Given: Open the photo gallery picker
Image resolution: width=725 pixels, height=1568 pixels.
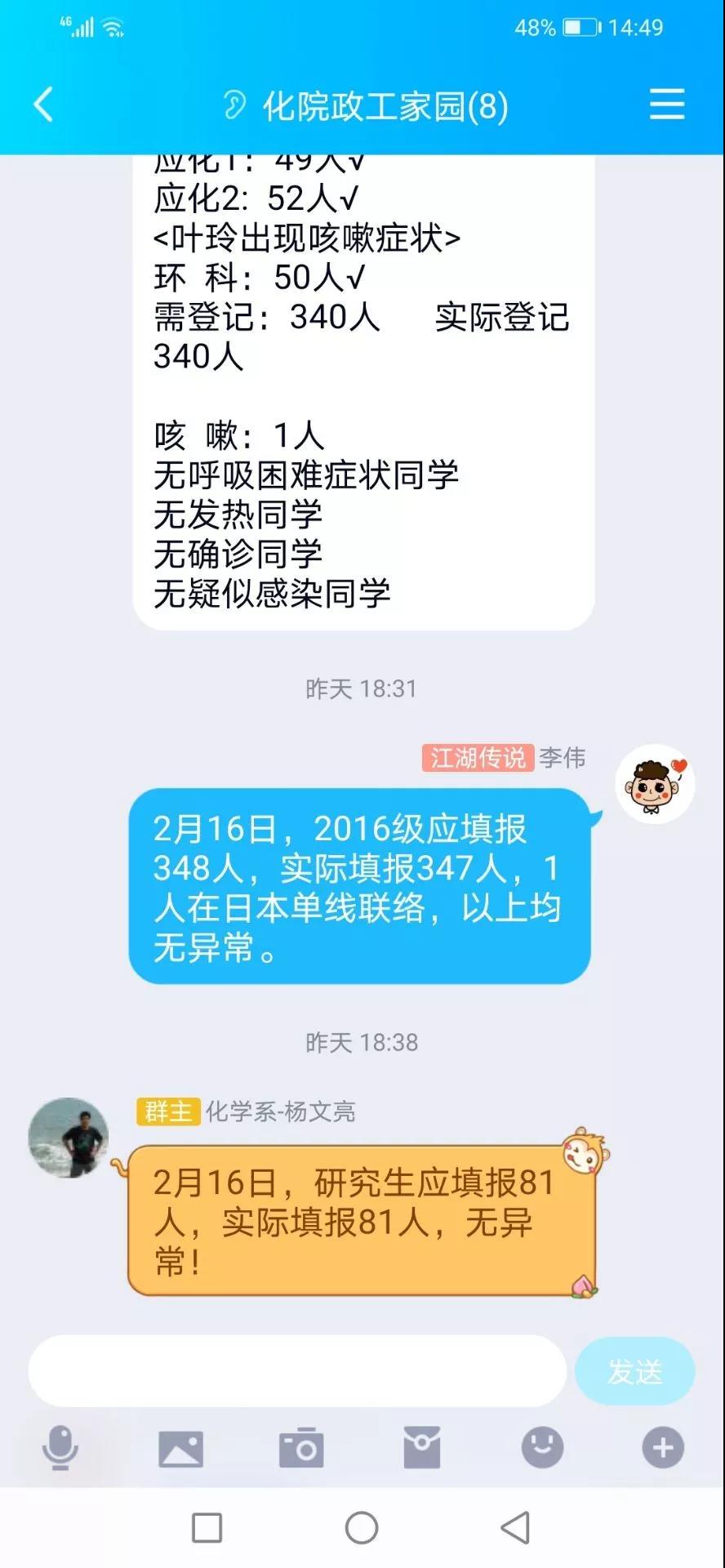Looking at the screenshot, I should click(x=180, y=1448).
